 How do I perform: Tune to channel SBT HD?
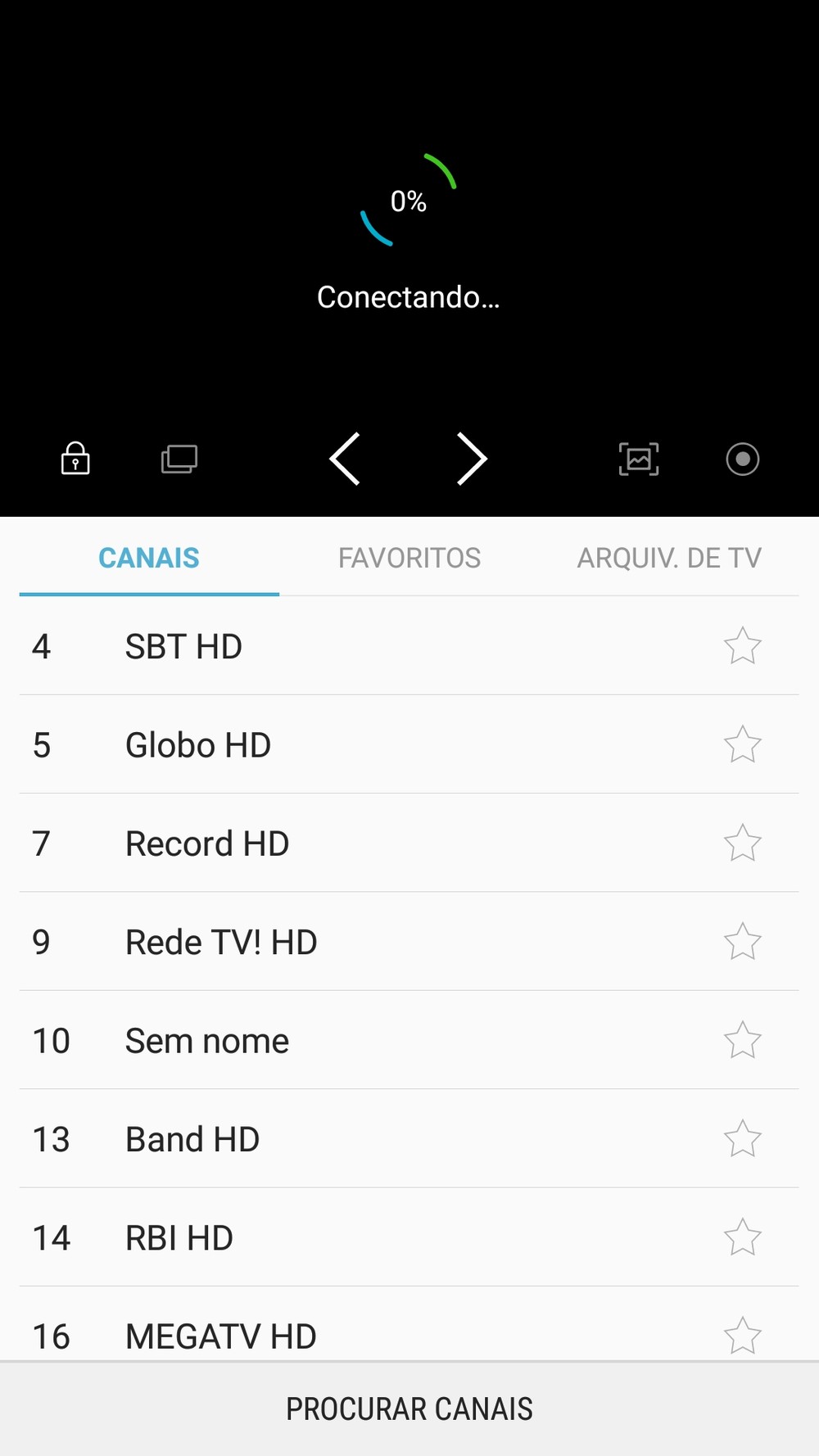(183, 647)
